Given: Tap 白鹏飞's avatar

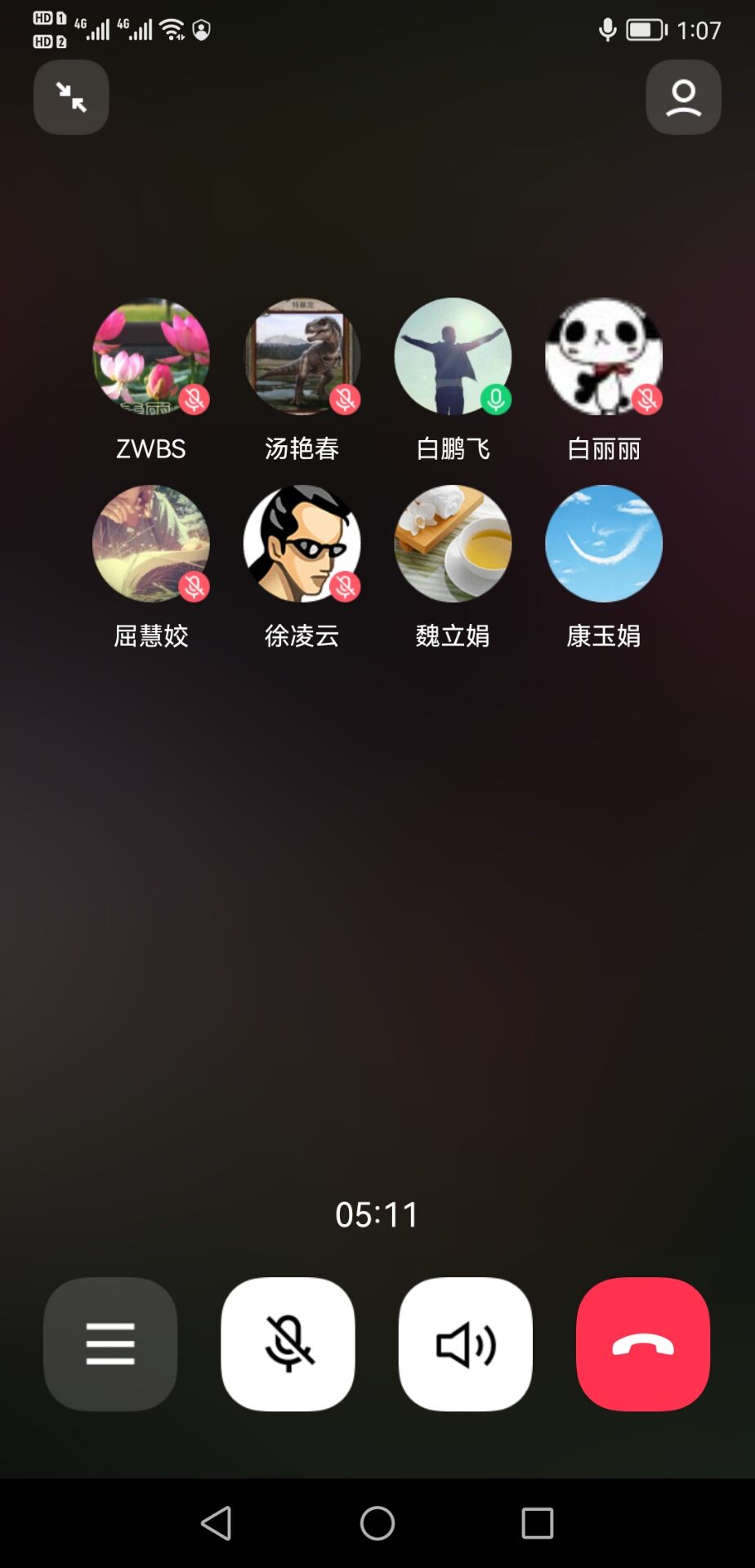Looking at the screenshot, I should (453, 357).
